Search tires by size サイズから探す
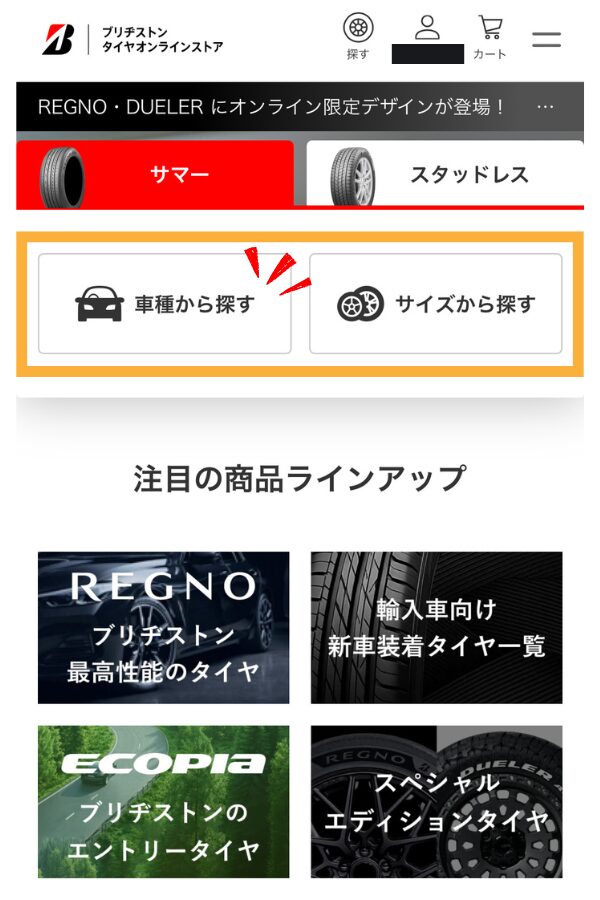600x900 pixels. (x=436, y=304)
